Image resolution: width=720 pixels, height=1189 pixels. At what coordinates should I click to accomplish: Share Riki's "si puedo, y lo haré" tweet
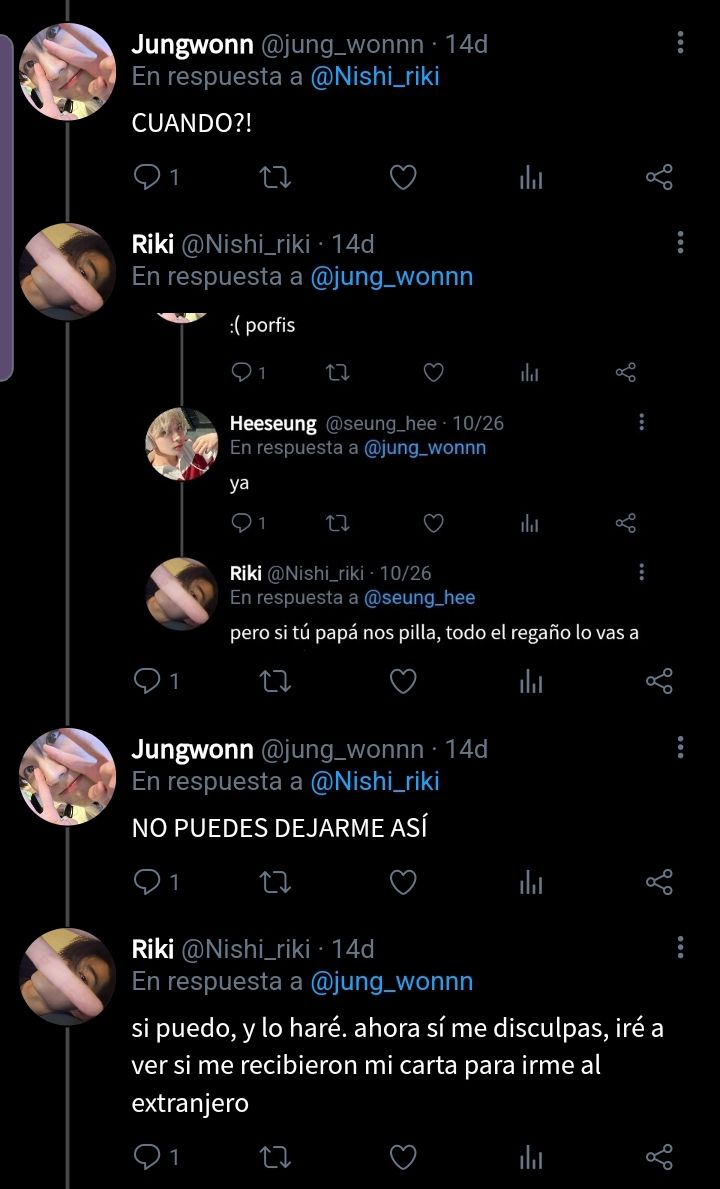click(x=659, y=1158)
